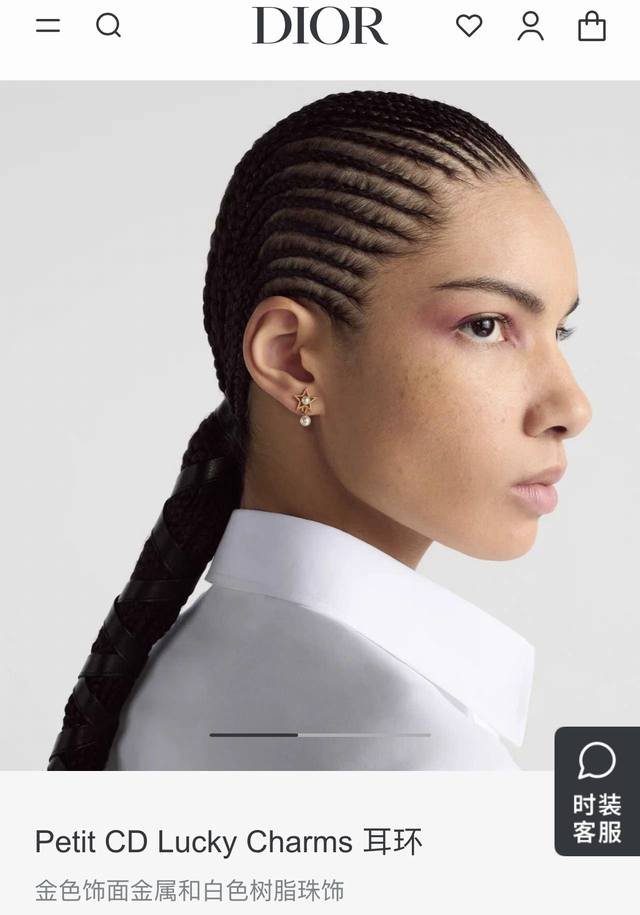Screen dimensions: 640x915
Task: Contact the 时装客服 chat support
Action: tap(597, 791)
